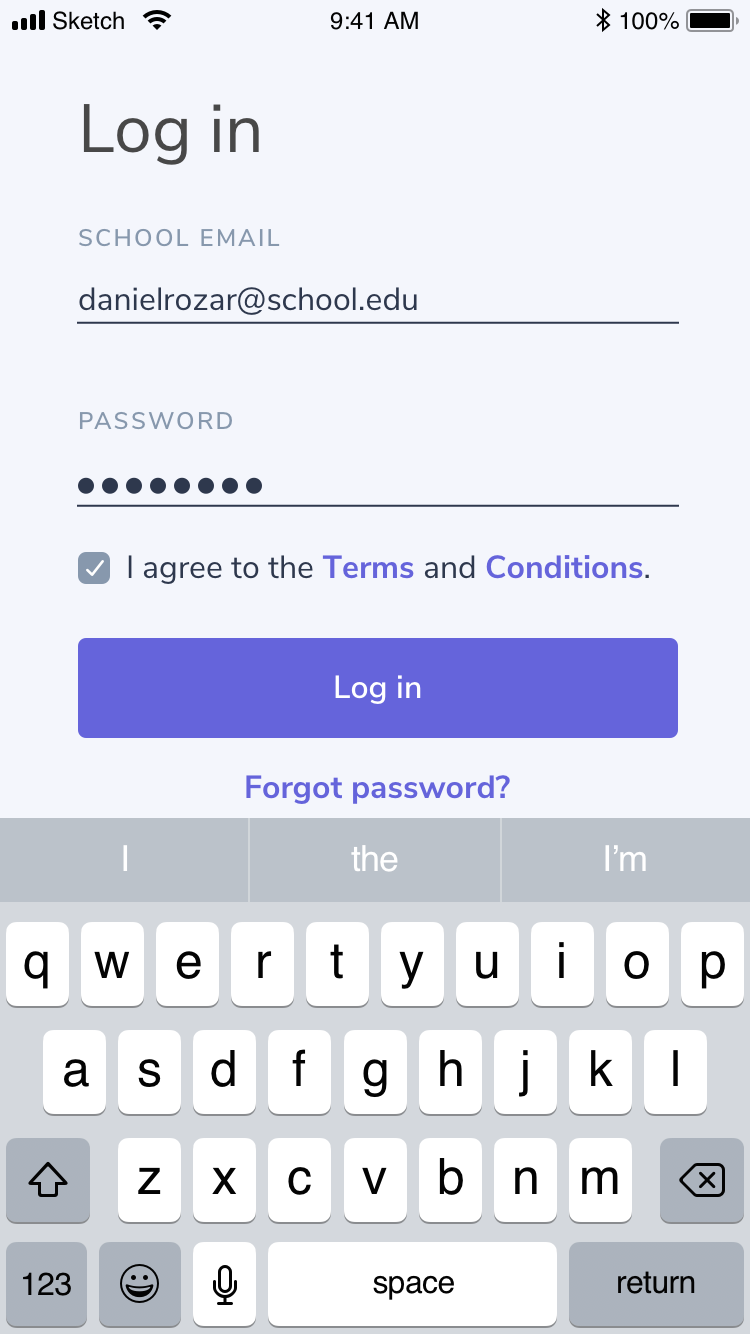This screenshot has height=1334, width=750.
Task: Open the emoji keyboard
Action: coord(140,1283)
